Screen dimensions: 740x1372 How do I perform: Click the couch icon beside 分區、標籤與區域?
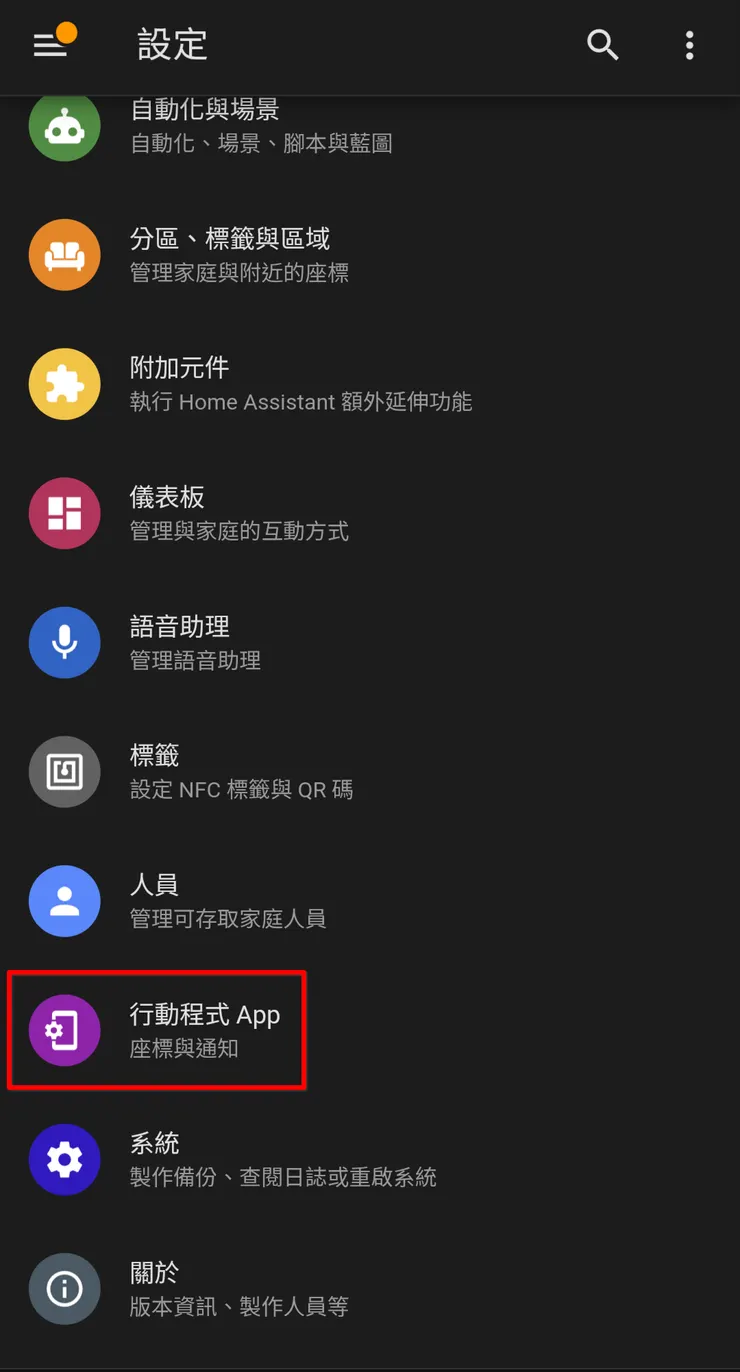(x=65, y=255)
